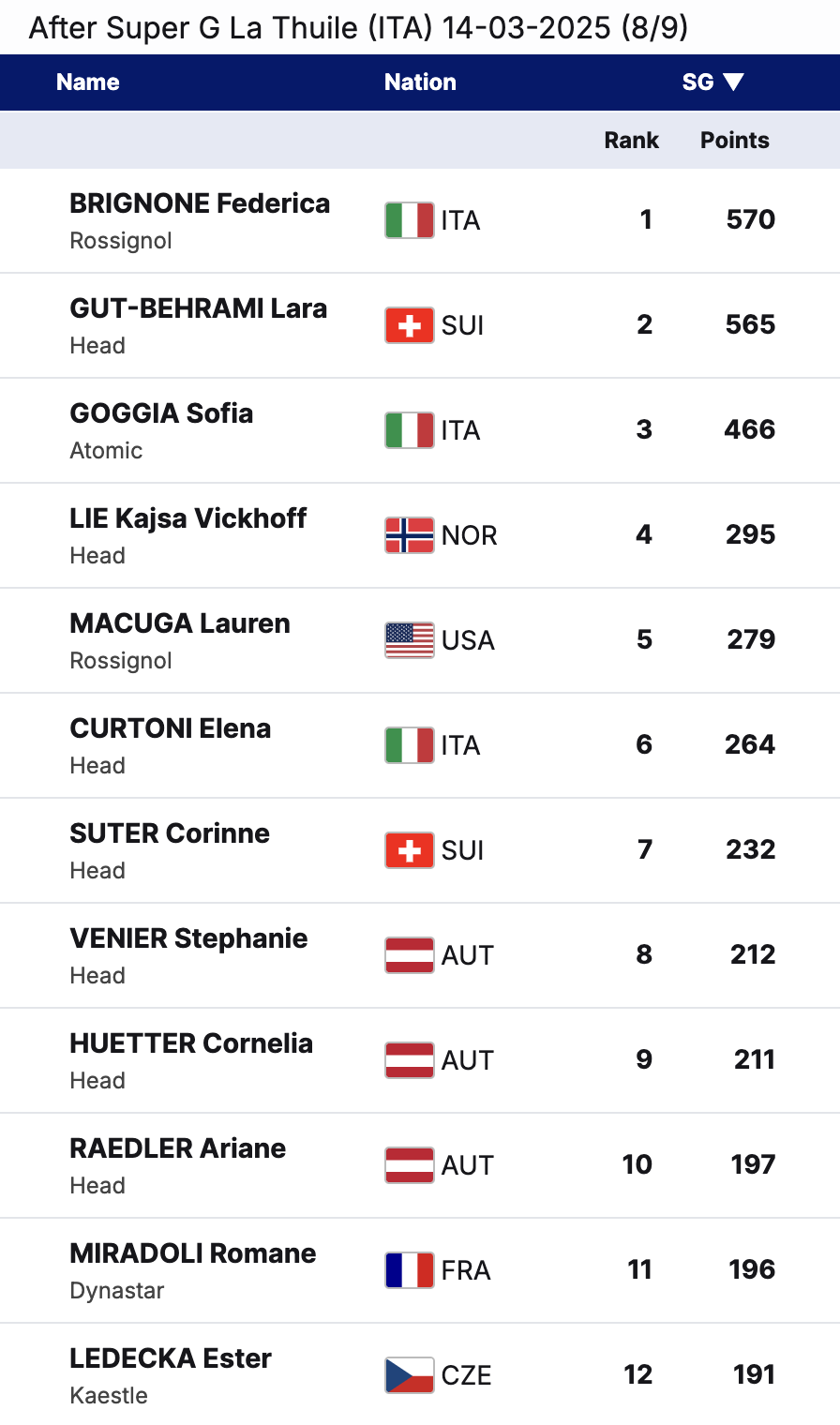Open Romane Miradoli's athlete row
This screenshot has height=1425, width=840.
click(192, 1254)
